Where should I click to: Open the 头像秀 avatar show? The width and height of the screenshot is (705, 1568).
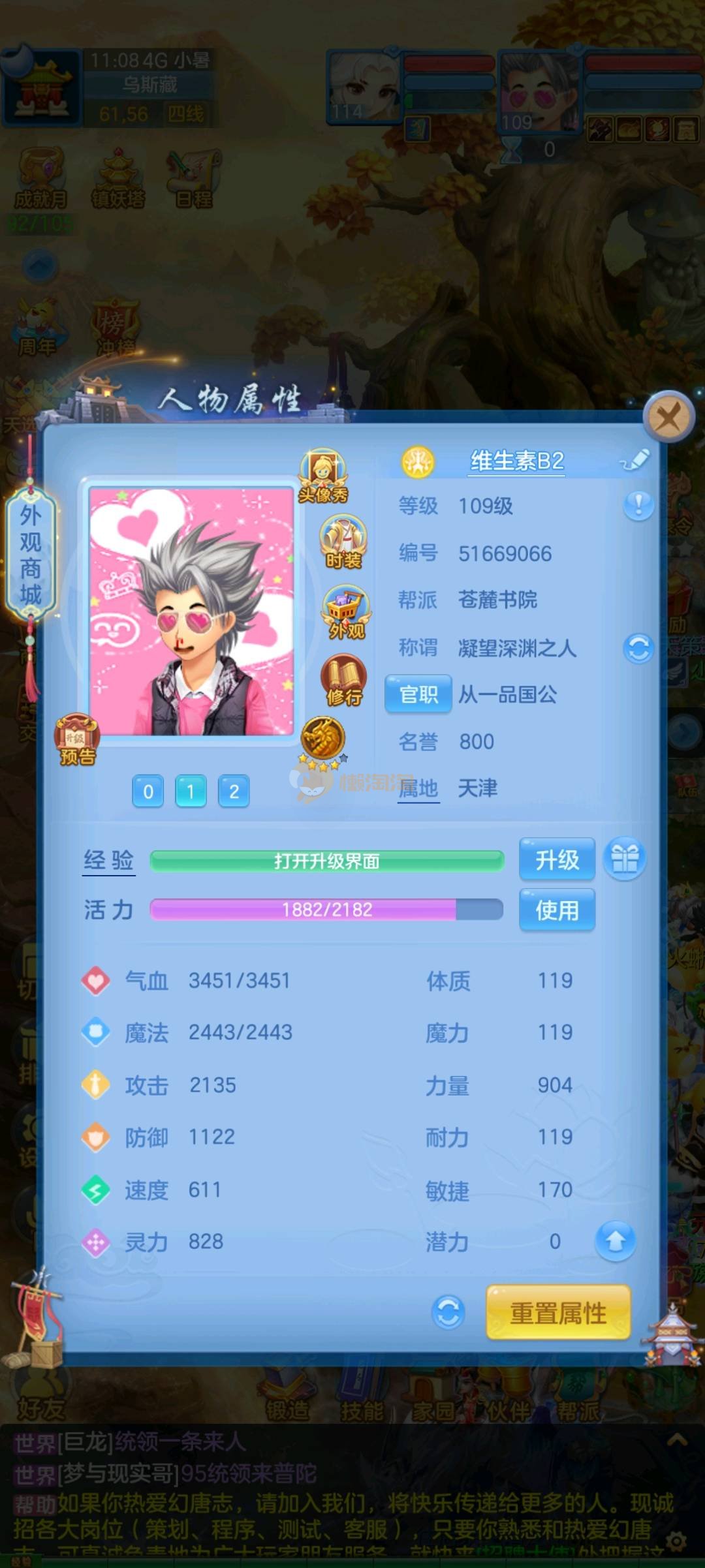click(x=322, y=475)
